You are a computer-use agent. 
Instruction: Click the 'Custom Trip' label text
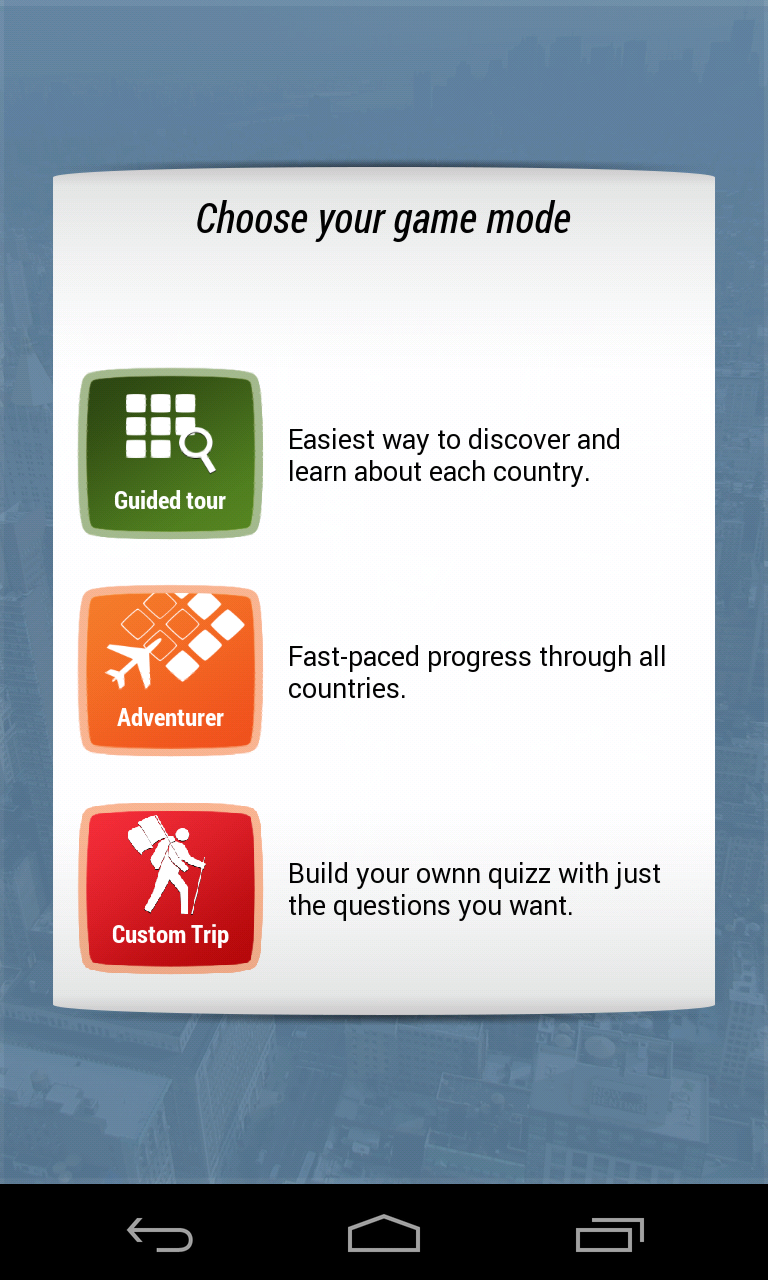tap(170, 935)
